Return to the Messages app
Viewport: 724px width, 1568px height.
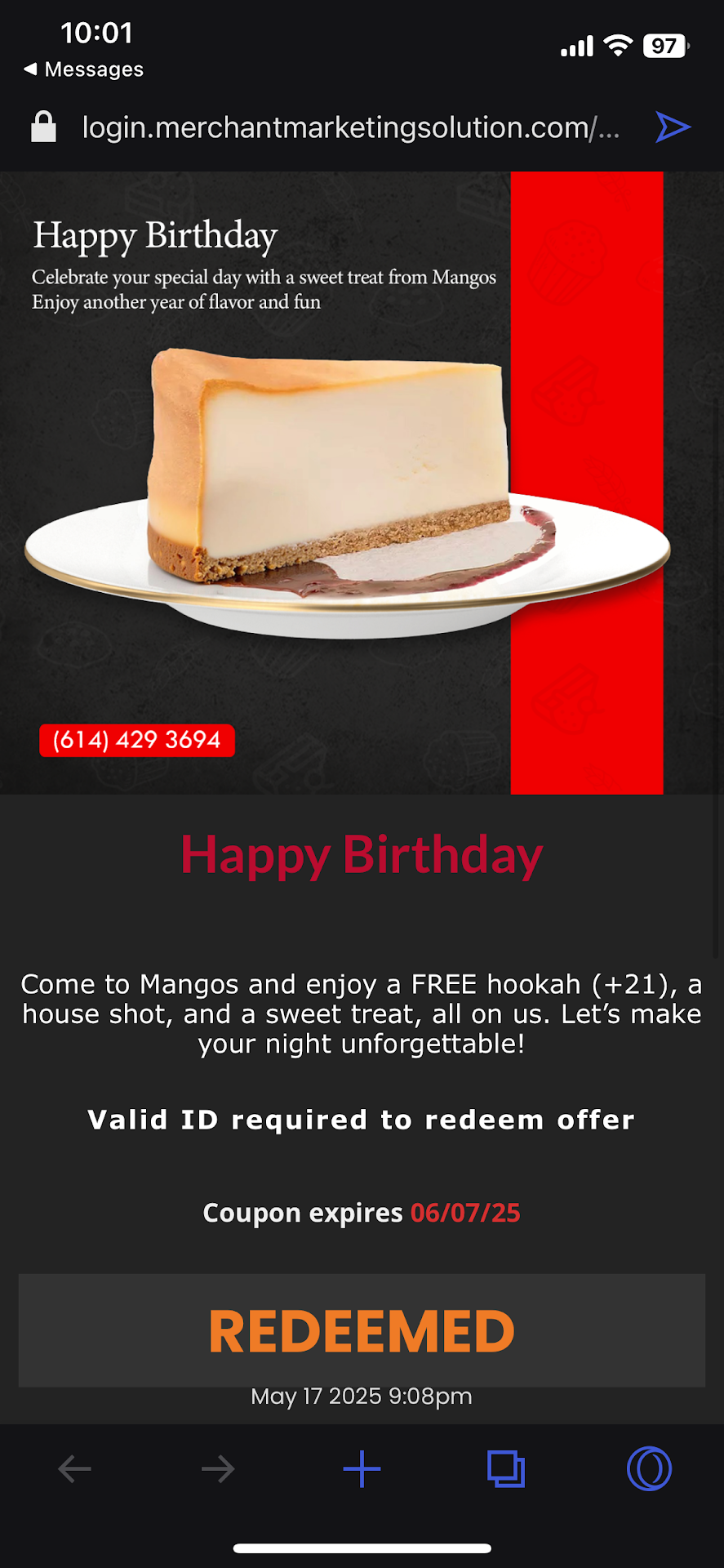pyautogui.click(x=84, y=69)
